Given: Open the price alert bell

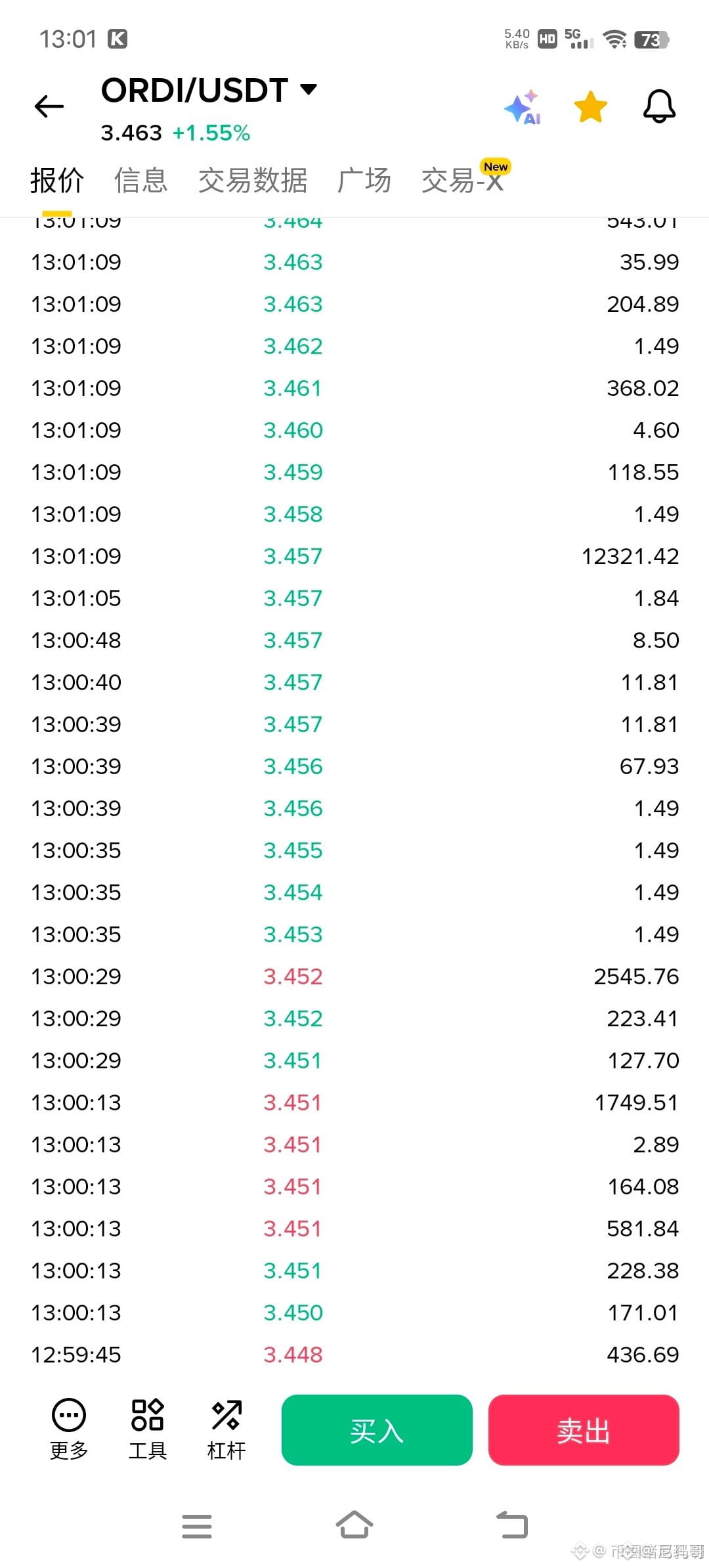Looking at the screenshot, I should [659, 106].
